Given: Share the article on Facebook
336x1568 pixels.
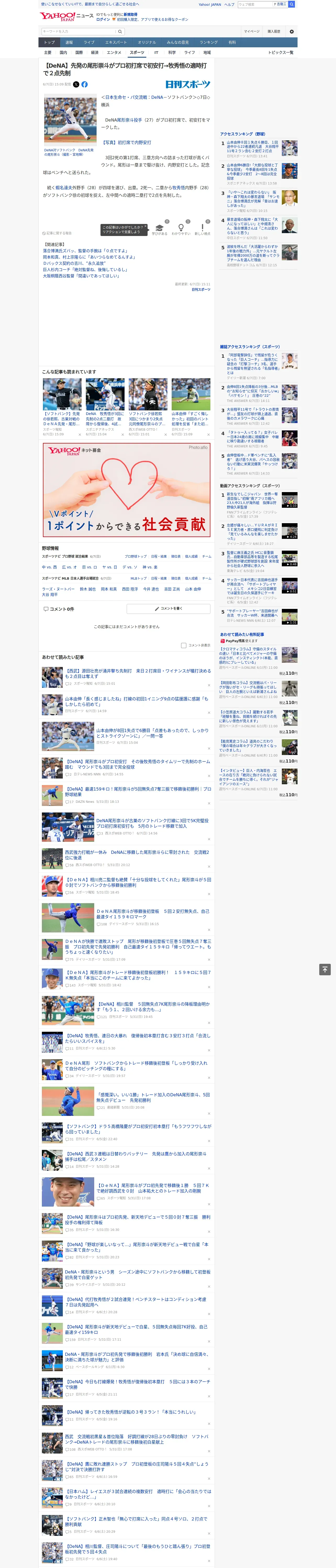Looking at the screenshot, I should (84, 85).
